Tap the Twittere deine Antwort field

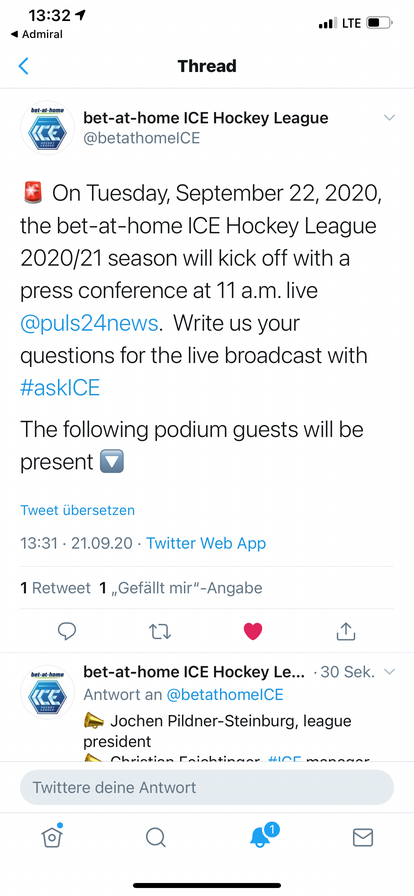pos(207,787)
